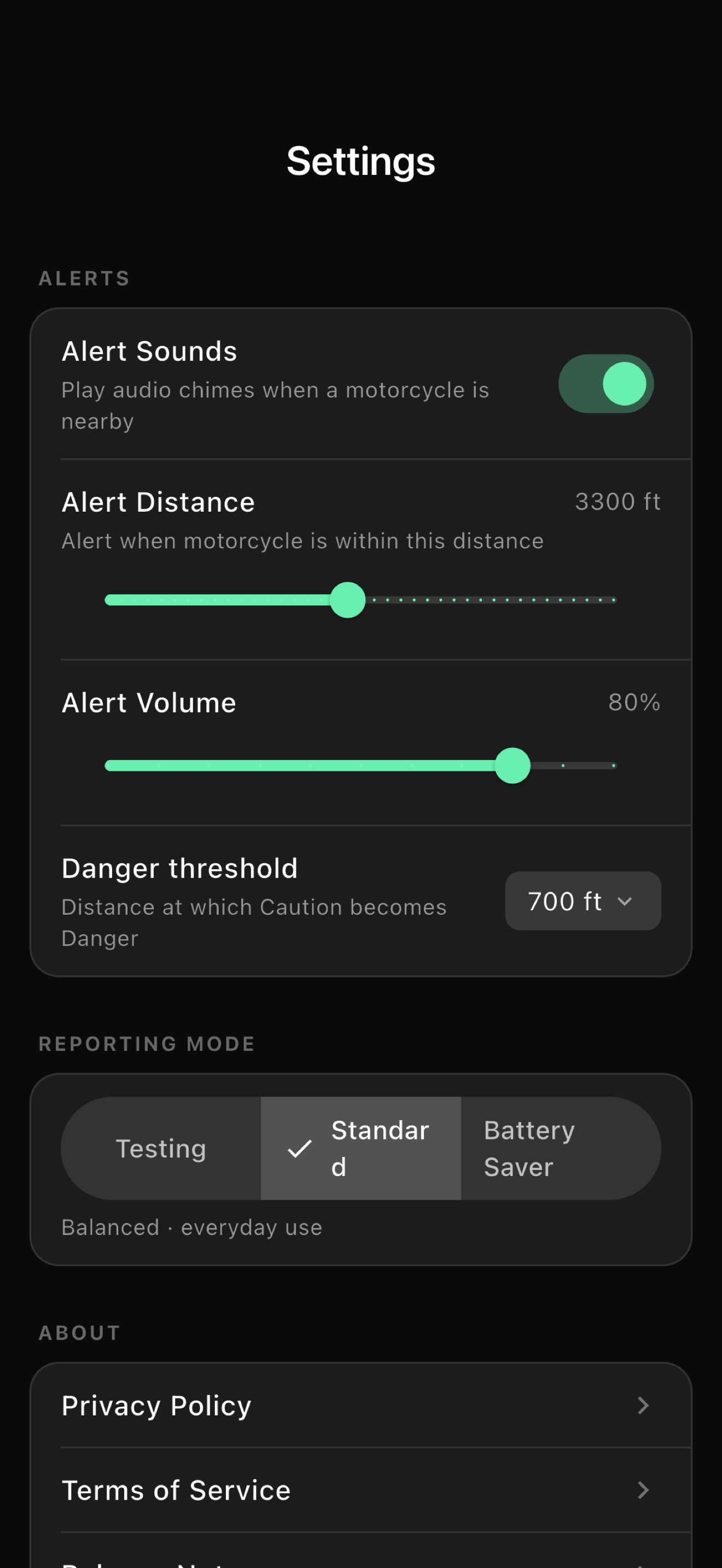722x1568 pixels.
Task: Open the Privacy Policy row
Action: (361, 1406)
